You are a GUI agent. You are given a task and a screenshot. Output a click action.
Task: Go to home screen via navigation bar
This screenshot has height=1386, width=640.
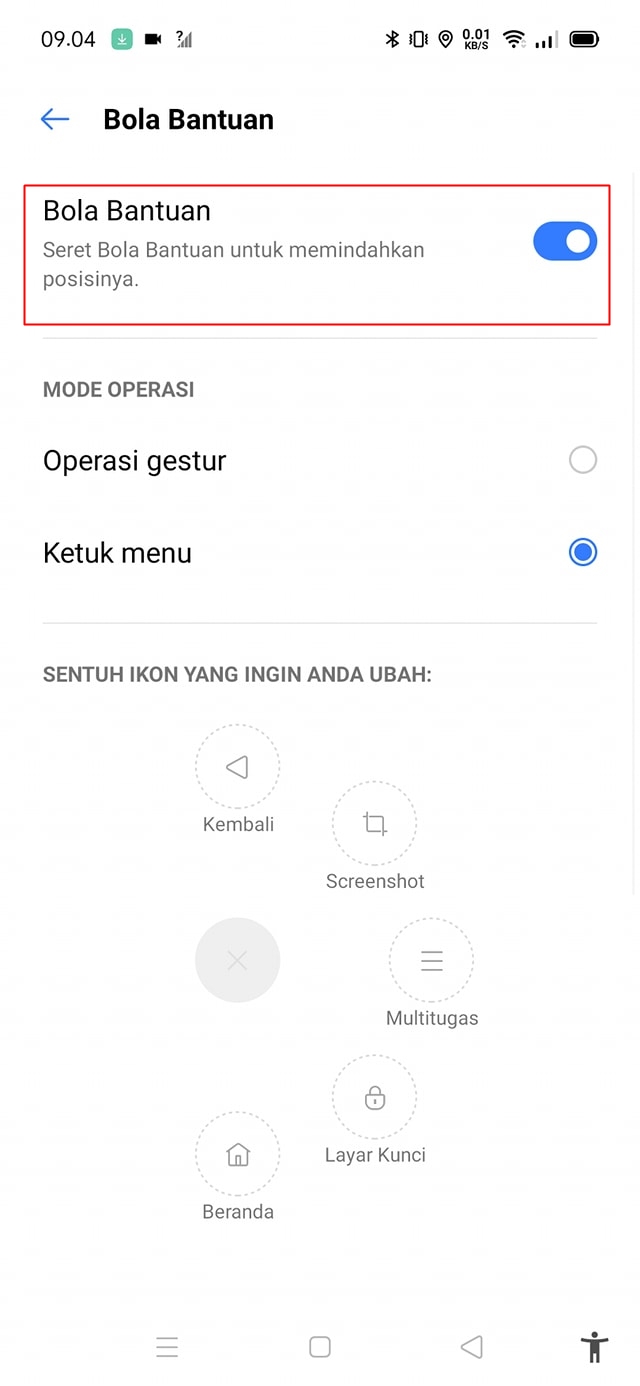click(x=320, y=1347)
